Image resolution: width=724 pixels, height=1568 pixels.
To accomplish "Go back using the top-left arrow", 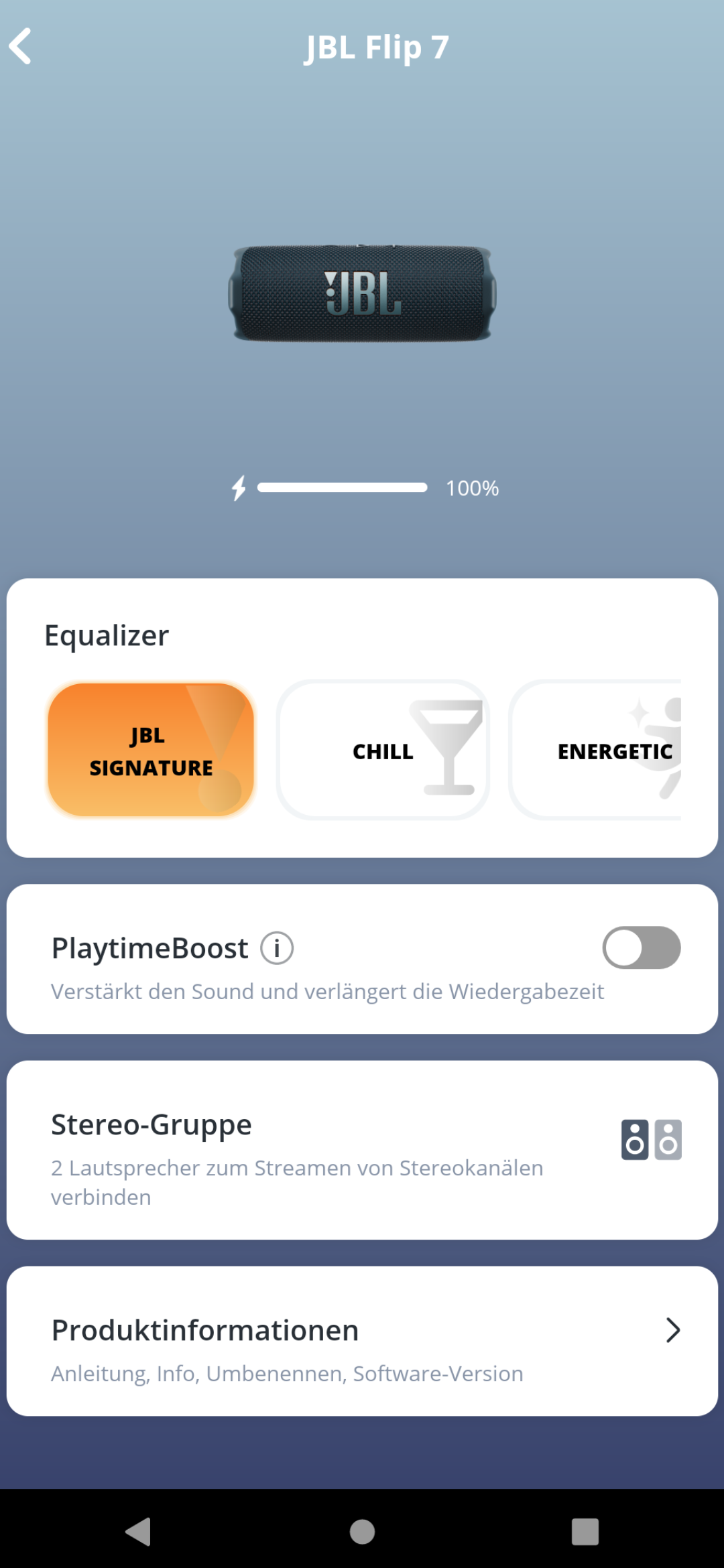I will coord(21,46).
